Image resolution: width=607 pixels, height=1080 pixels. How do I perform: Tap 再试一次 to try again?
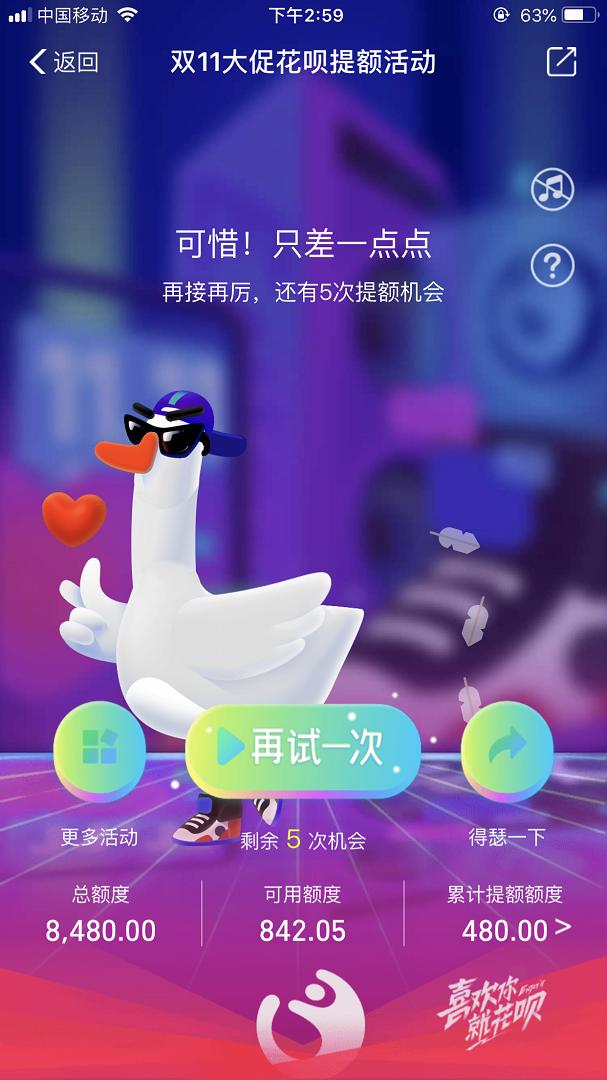pos(303,751)
